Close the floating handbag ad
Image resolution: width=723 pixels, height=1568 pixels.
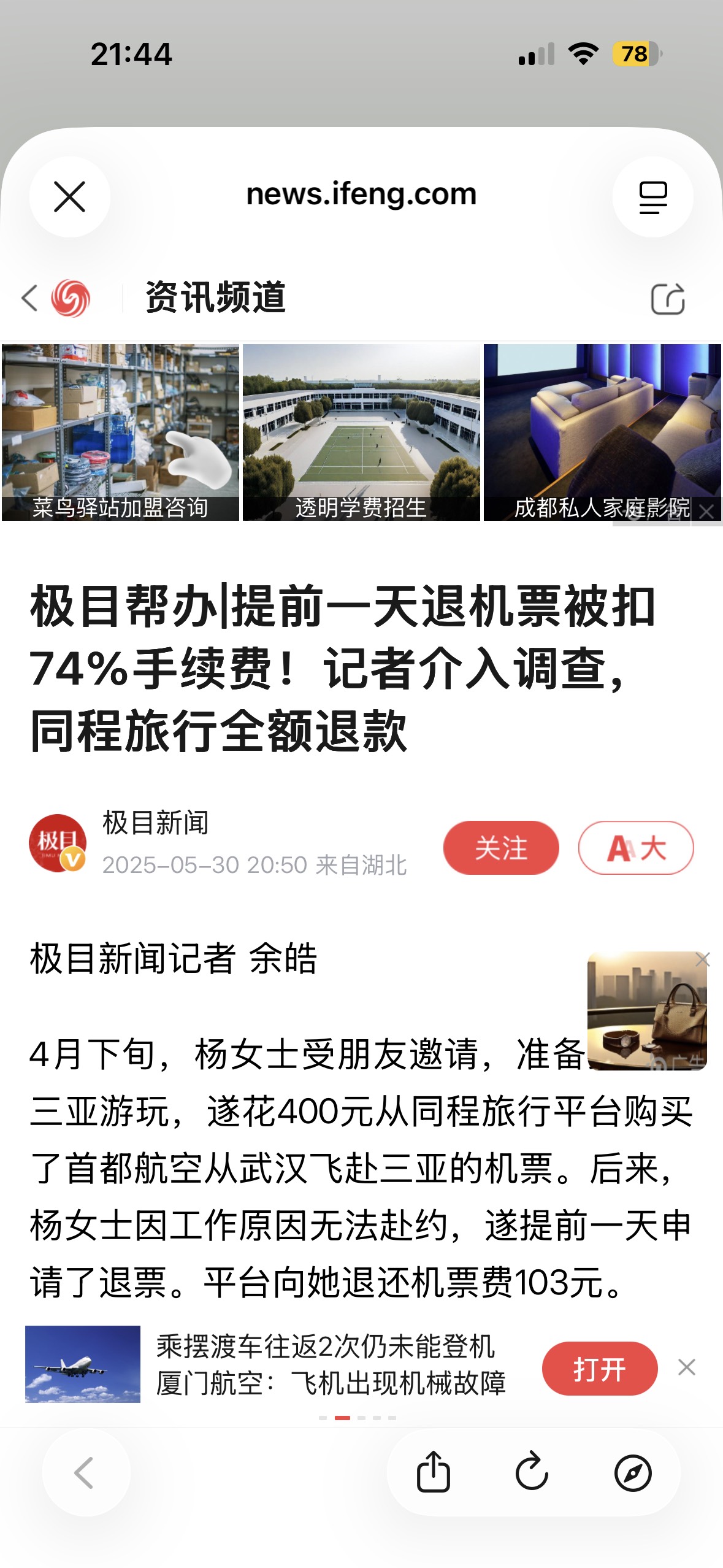[x=703, y=960]
